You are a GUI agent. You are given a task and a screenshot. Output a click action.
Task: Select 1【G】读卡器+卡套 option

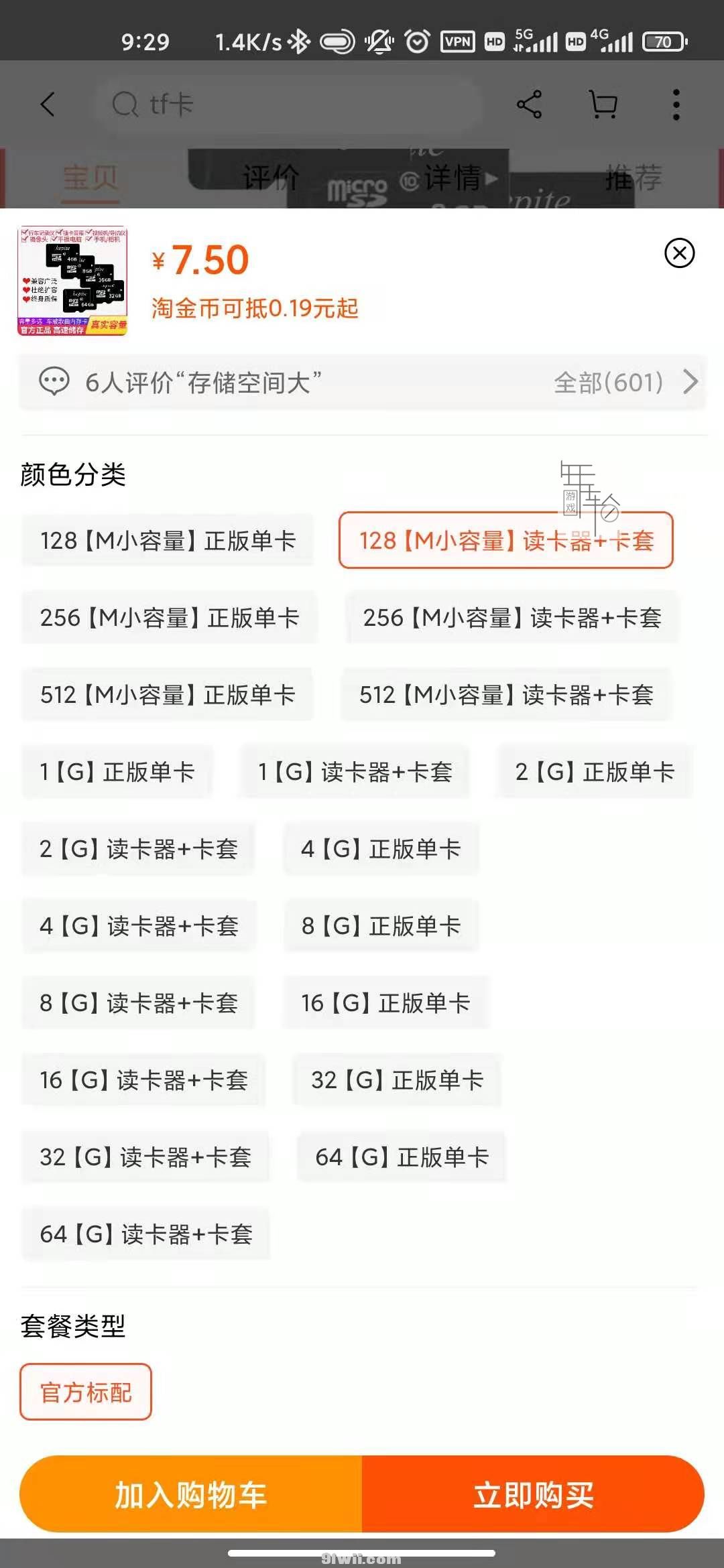coord(355,771)
